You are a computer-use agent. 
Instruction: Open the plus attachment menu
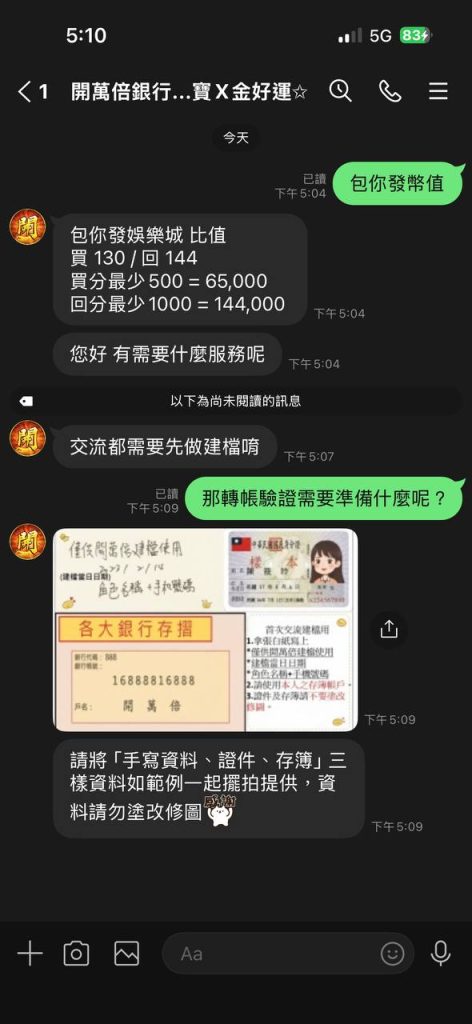pyautogui.click(x=29, y=954)
